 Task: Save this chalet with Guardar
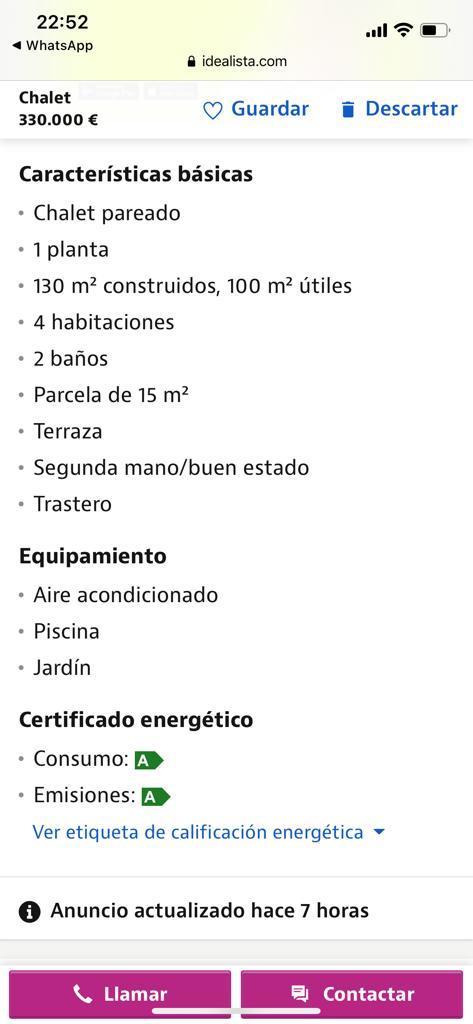point(255,109)
